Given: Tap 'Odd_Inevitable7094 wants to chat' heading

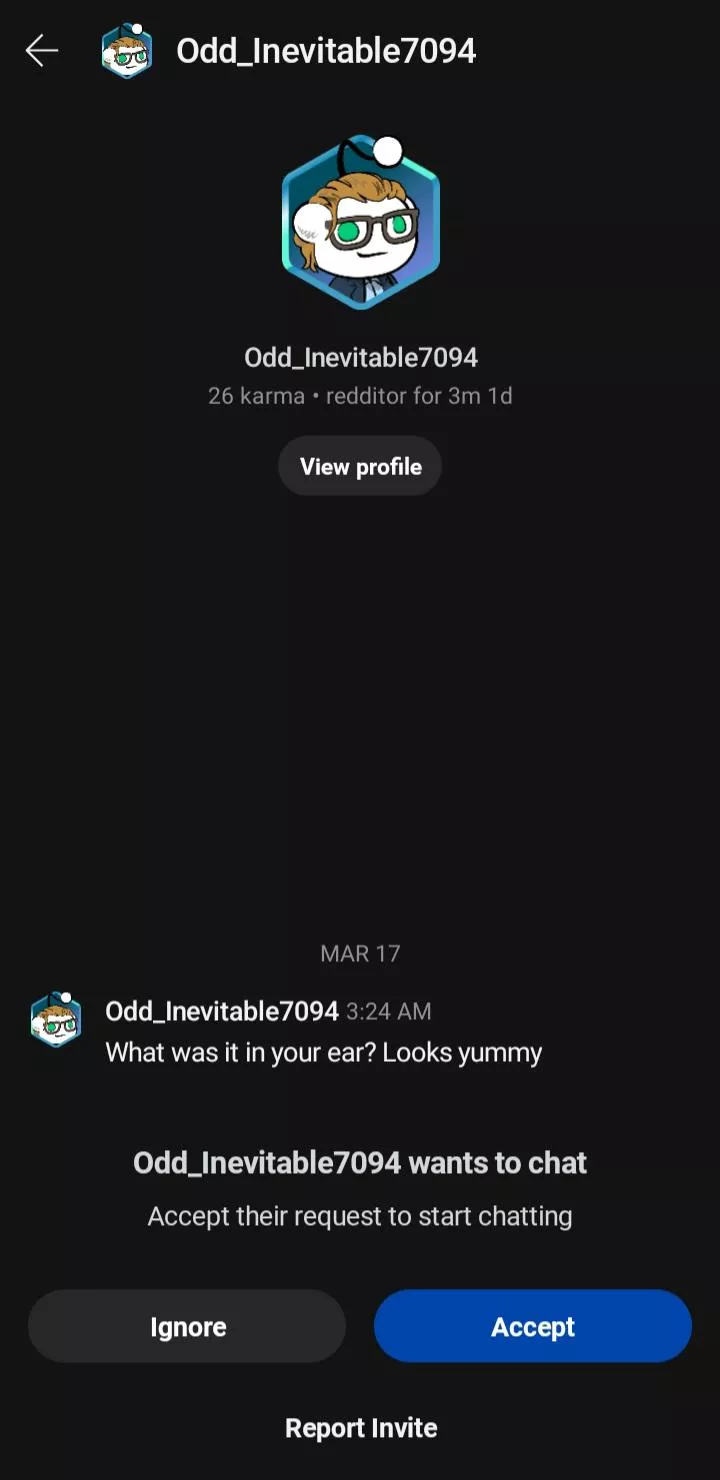Looking at the screenshot, I should pos(360,1162).
